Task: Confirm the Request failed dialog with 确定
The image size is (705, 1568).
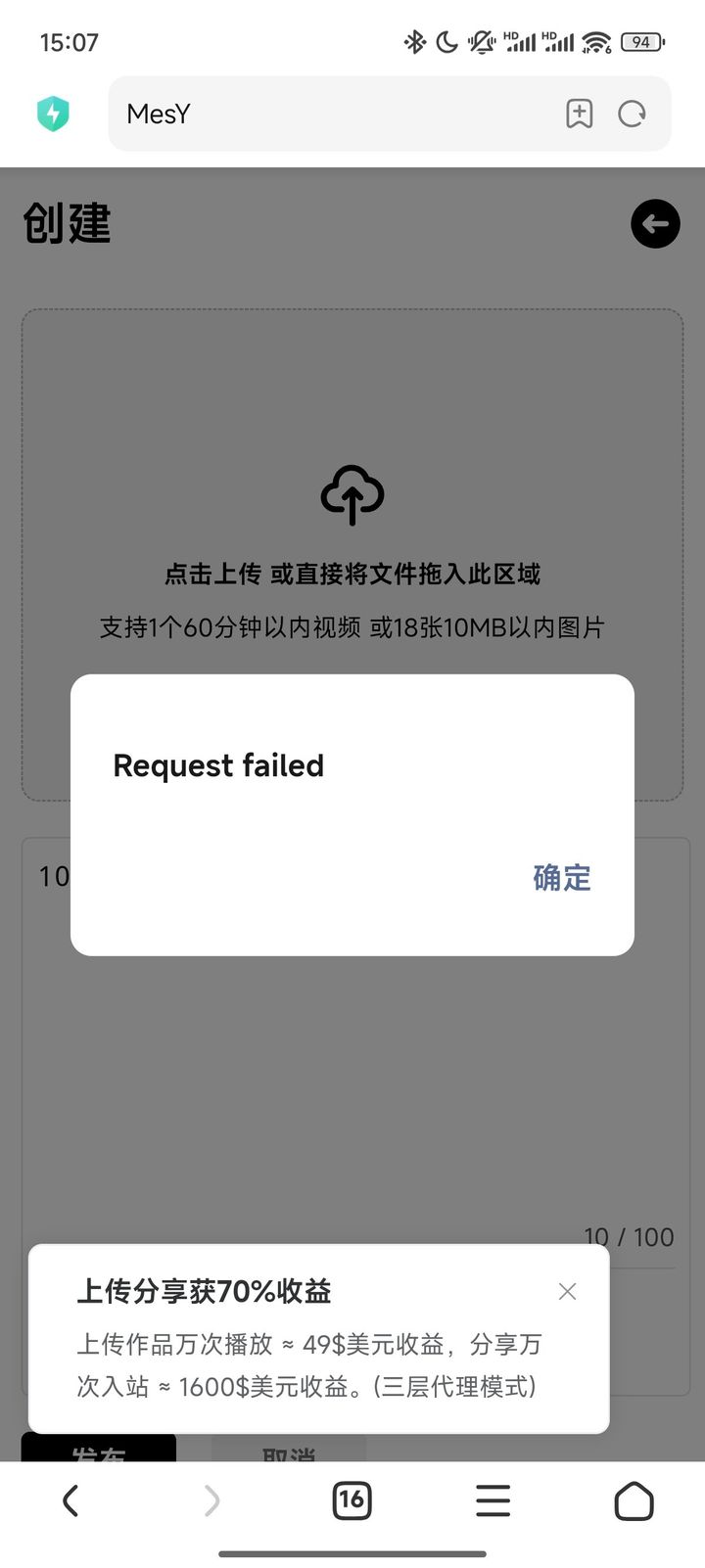Action: [x=560, y=878]
